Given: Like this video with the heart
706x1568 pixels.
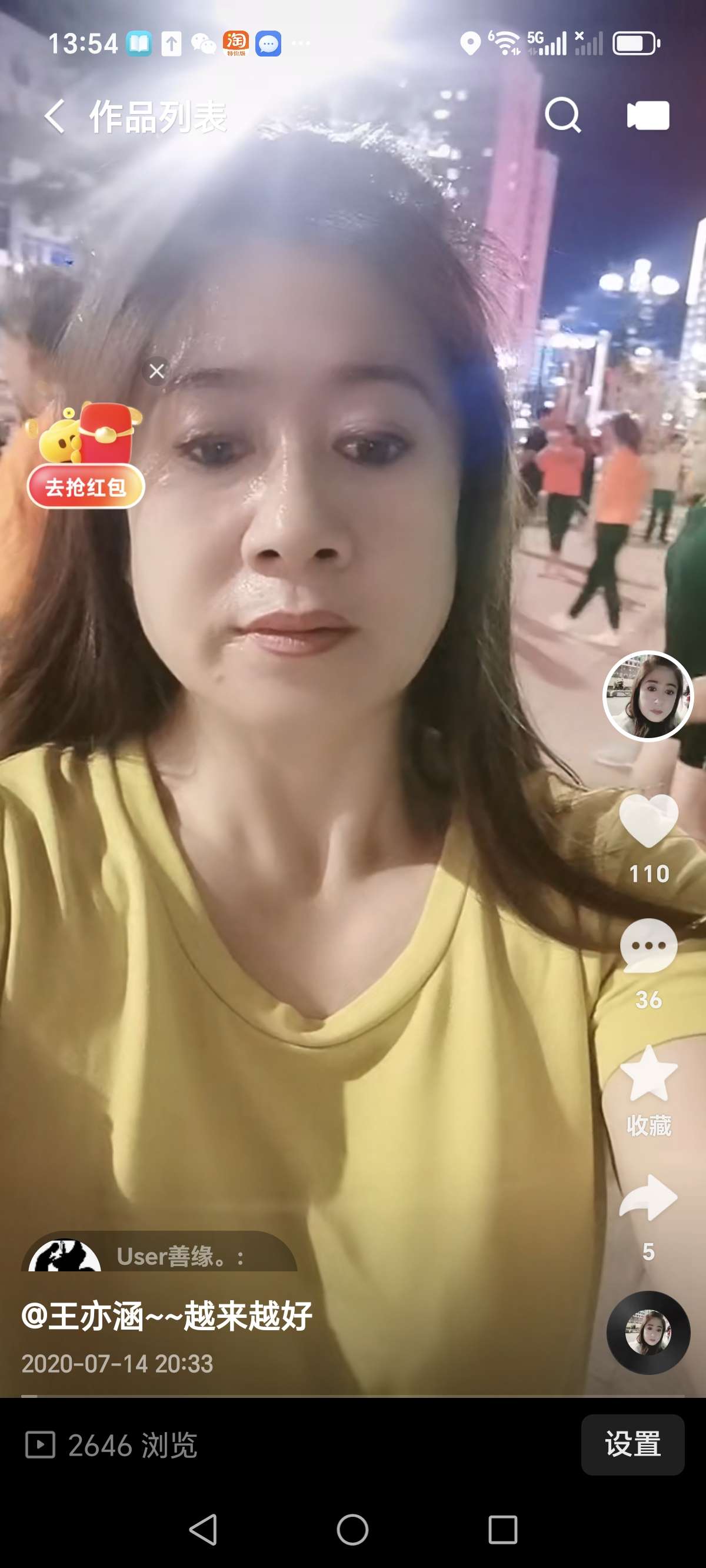Looking at the screenshot, I should [648, 820].
